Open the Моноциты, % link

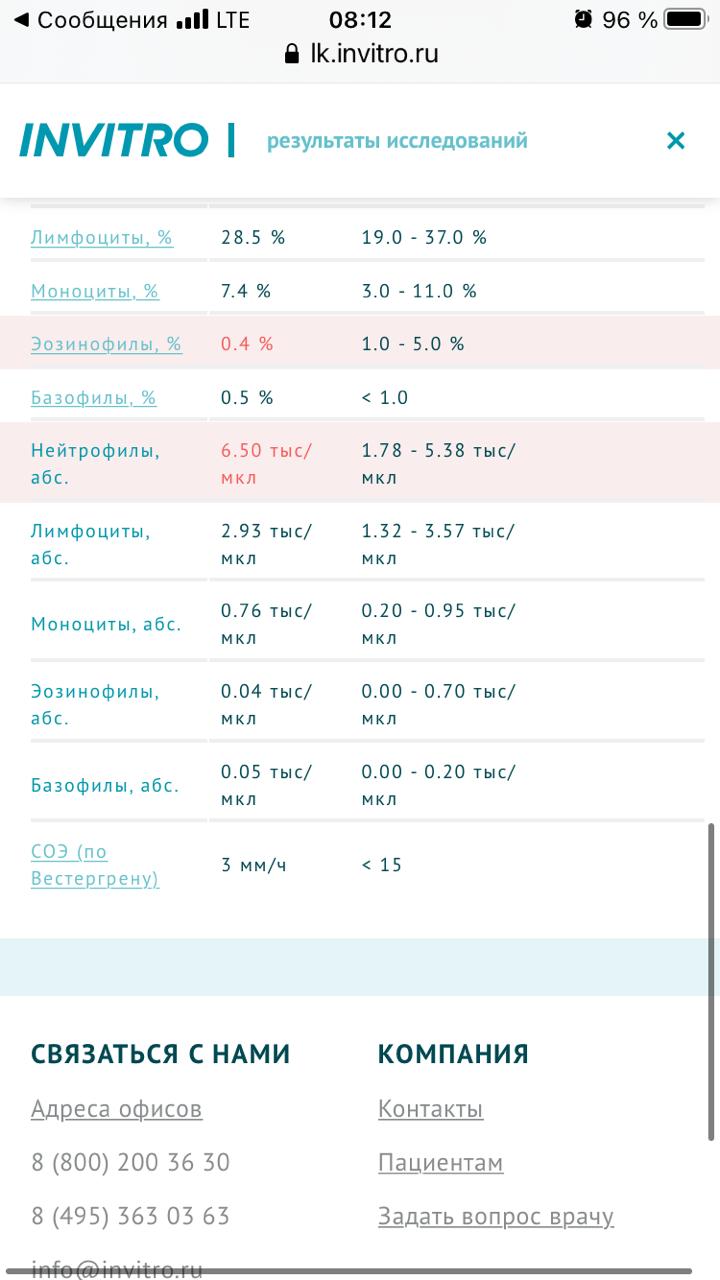tap(94, 291)
